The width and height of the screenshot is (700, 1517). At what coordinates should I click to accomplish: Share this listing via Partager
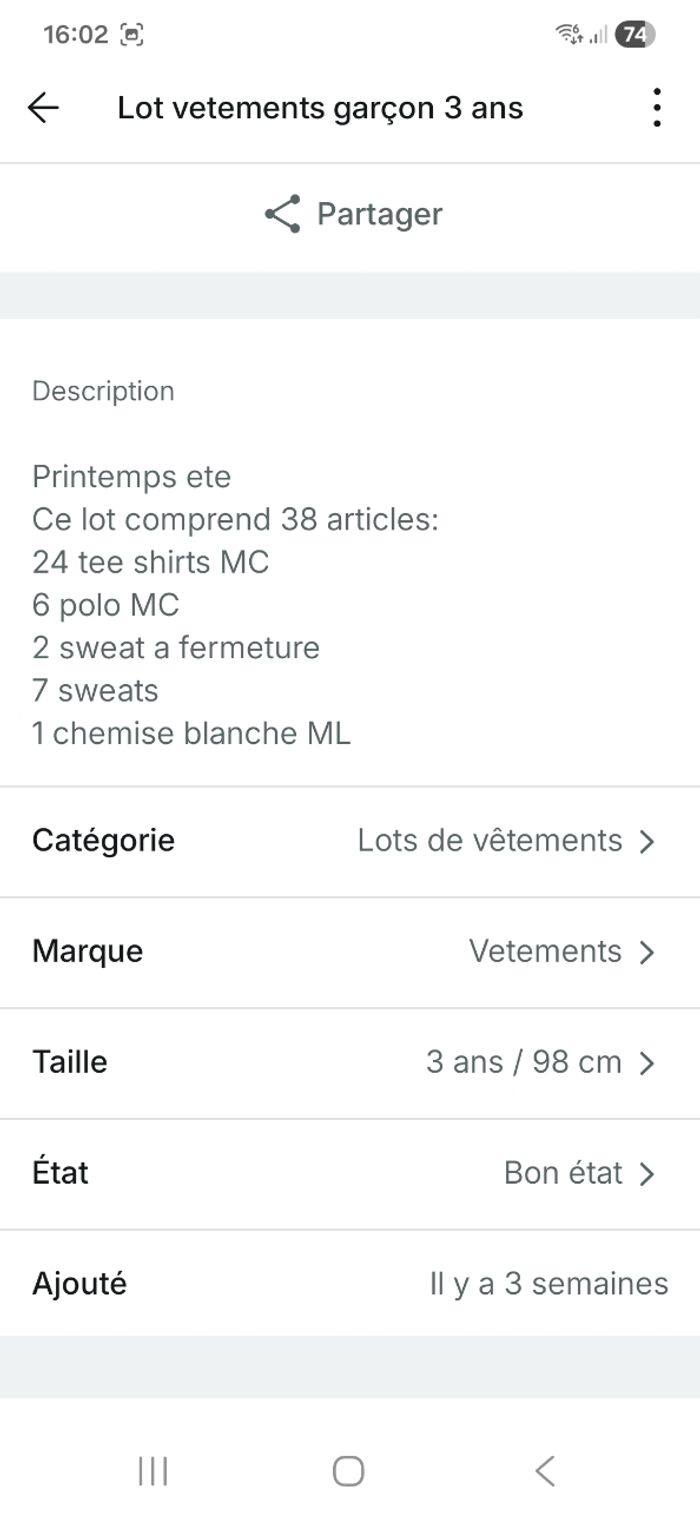click(x=353, y=214)
